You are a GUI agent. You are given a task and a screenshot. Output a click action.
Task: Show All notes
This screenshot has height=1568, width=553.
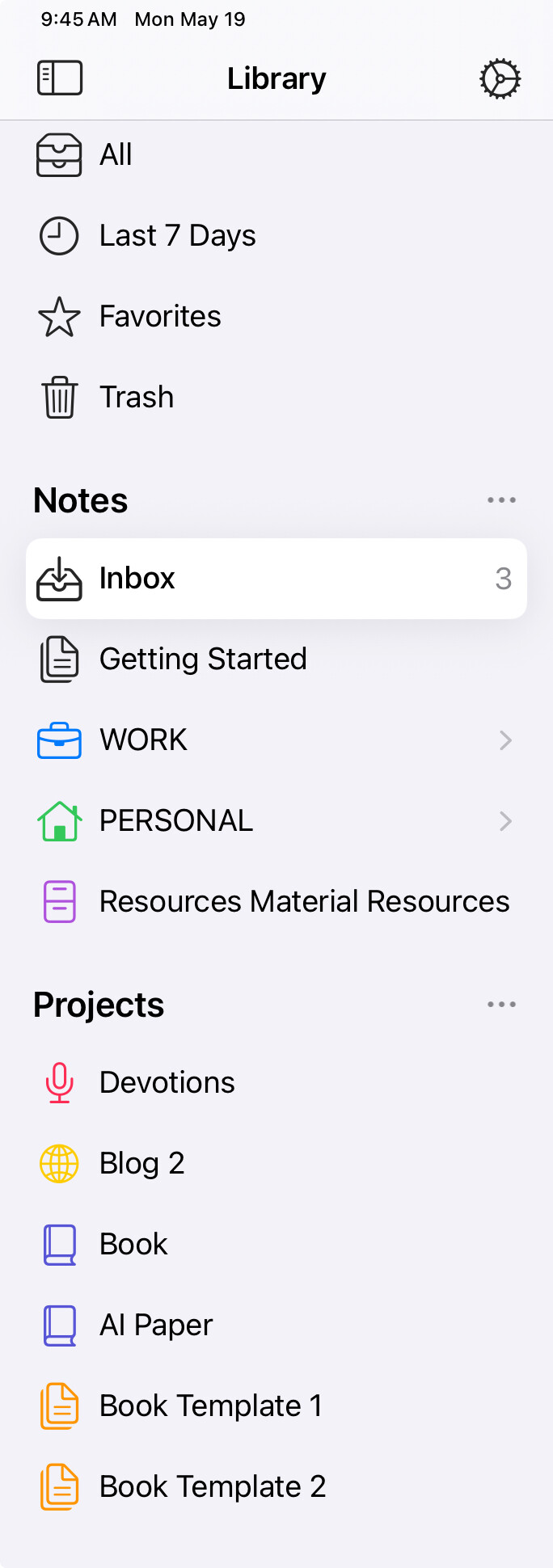point(116,154)
